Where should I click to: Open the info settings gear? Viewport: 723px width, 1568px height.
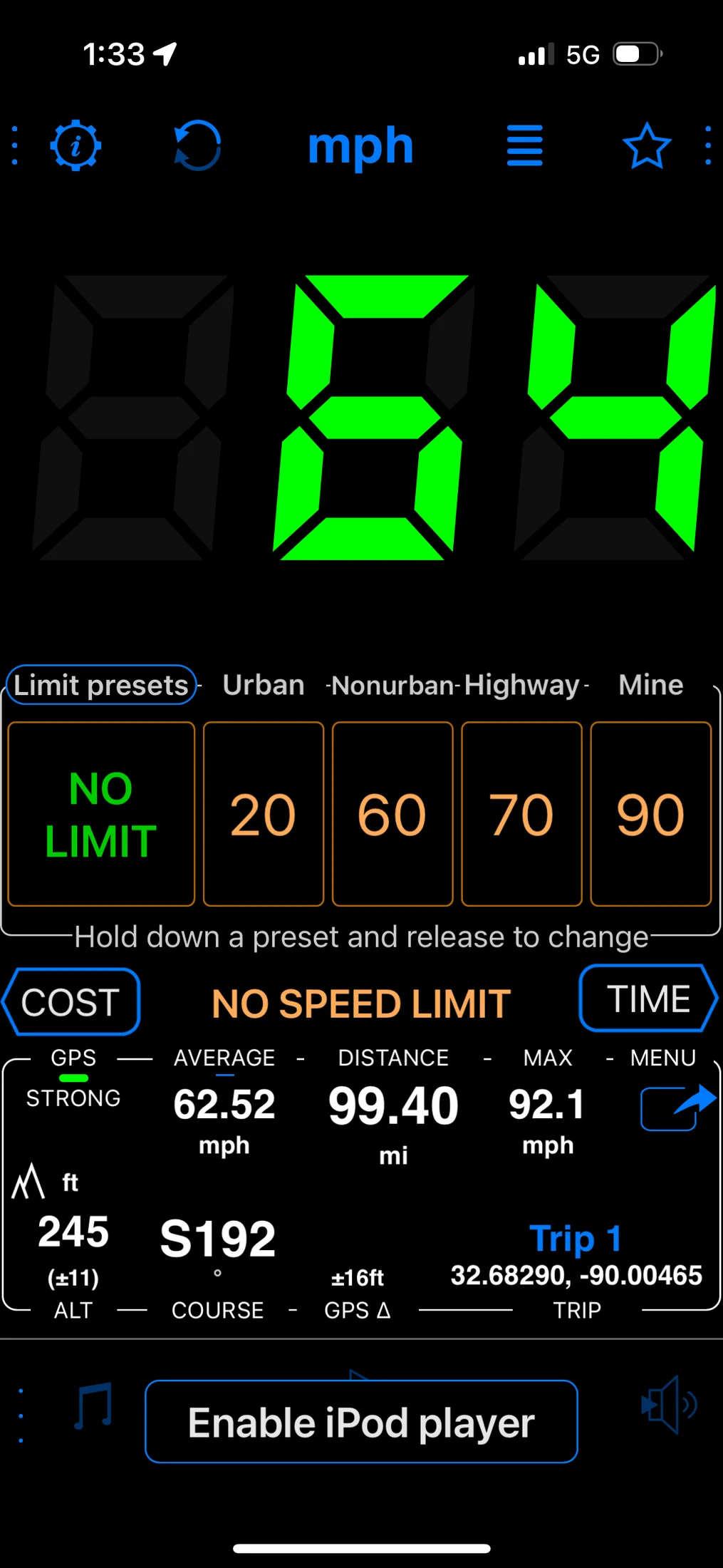click(76, 146)
